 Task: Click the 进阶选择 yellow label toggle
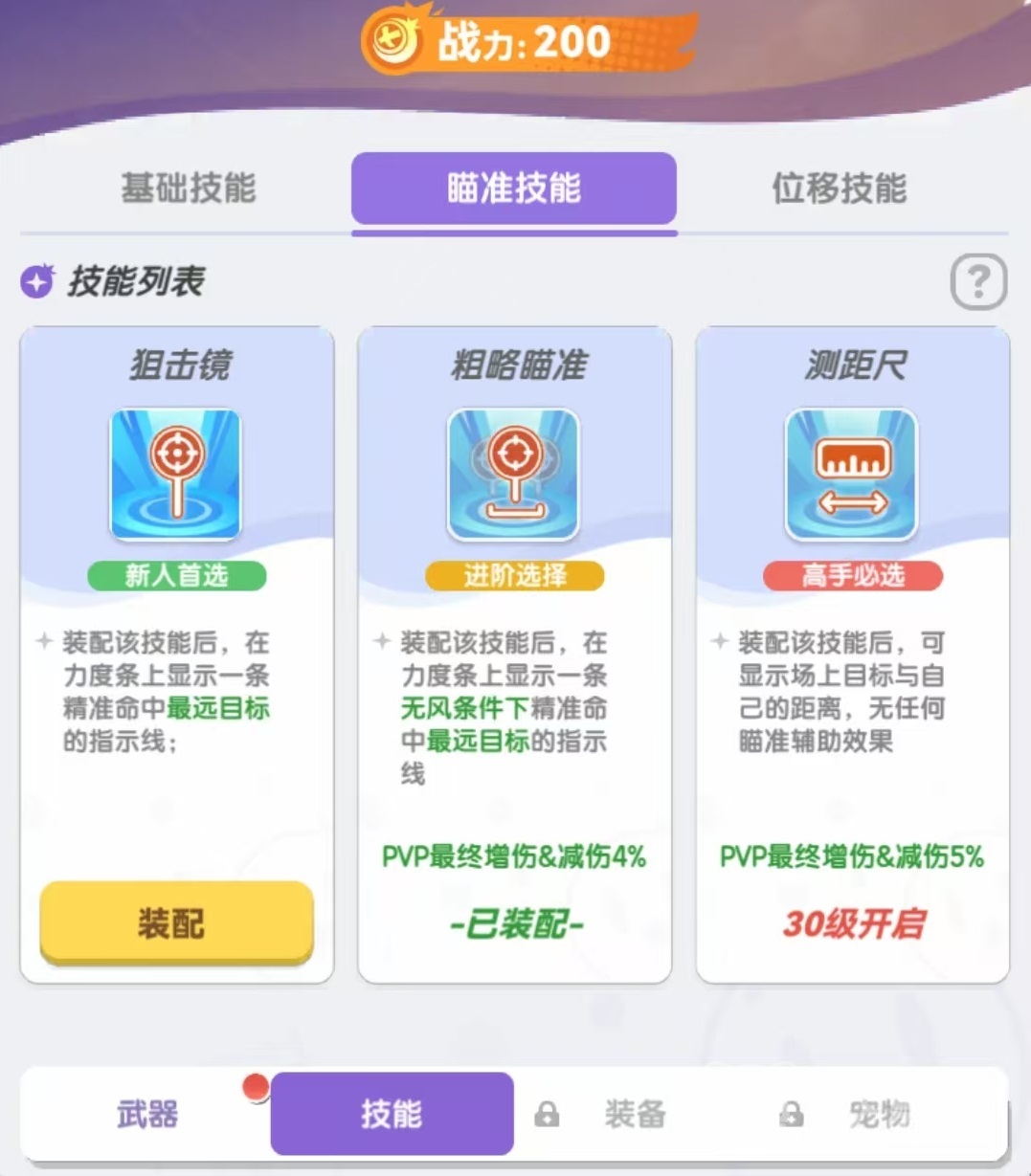click(514, 576)
